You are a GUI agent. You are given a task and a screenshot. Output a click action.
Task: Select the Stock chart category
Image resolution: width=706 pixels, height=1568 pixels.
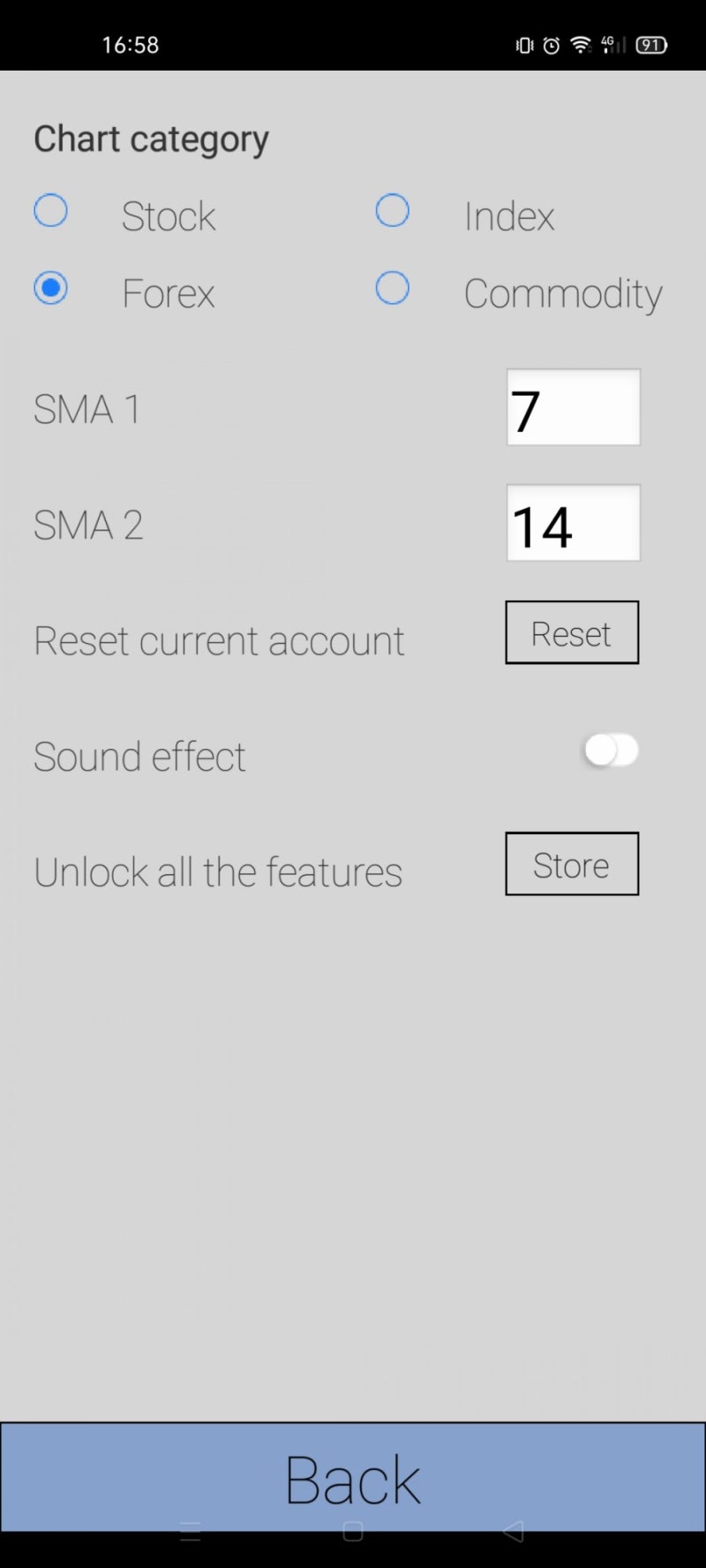[50, 211]
